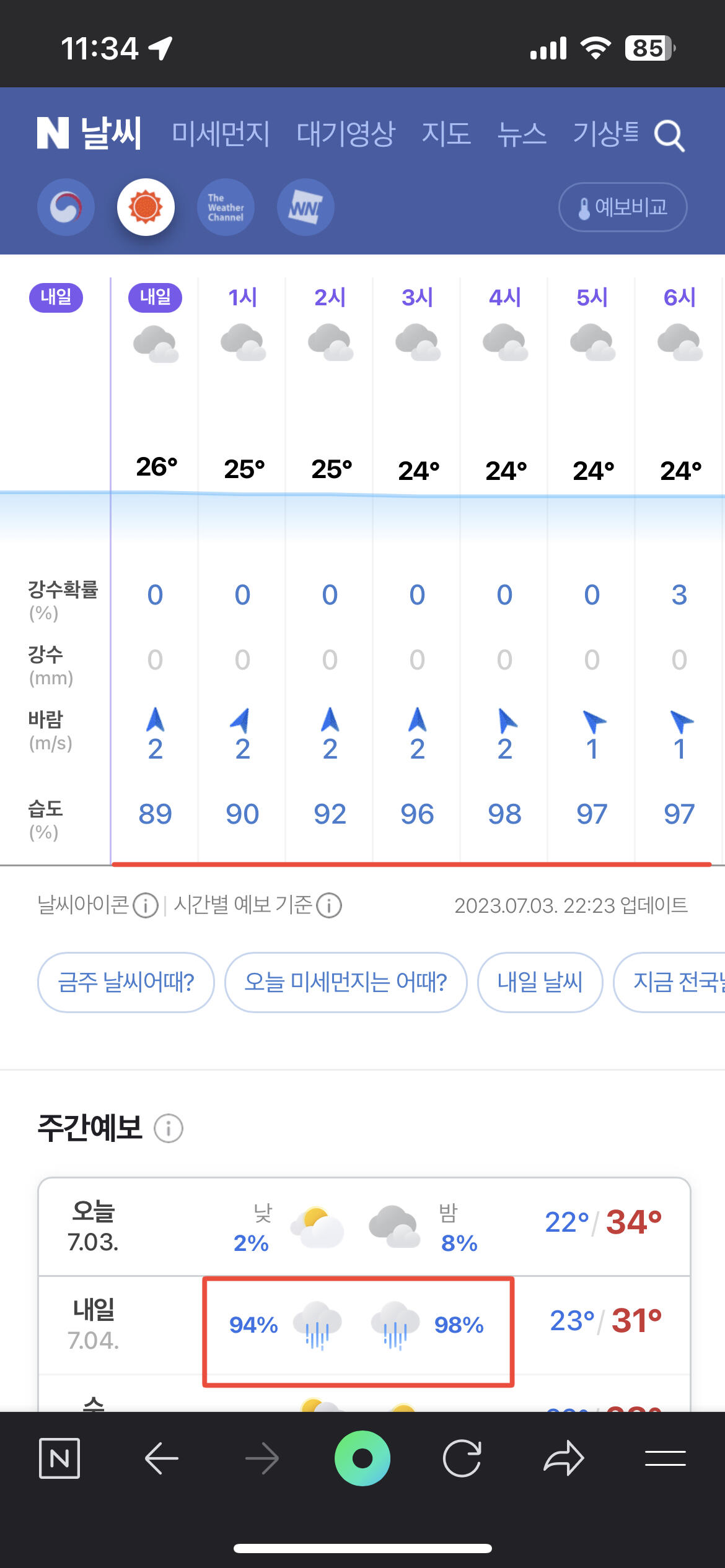Image resolution: width=725 pixels, height=1568 pixels.
Task: Open the 지도 tab
Action: tap(446, 134)
